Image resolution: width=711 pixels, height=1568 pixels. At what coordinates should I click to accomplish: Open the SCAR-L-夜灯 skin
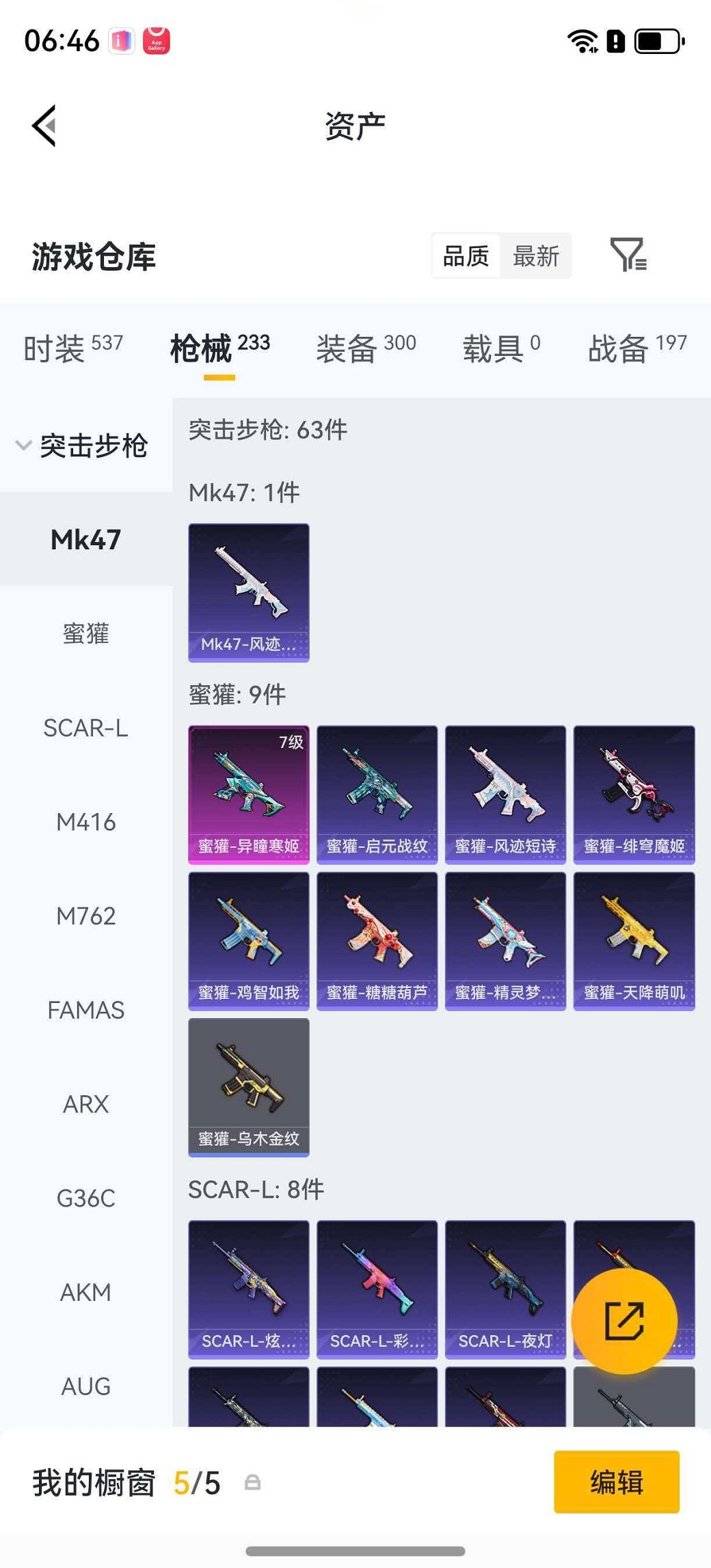coord(505,1288)
